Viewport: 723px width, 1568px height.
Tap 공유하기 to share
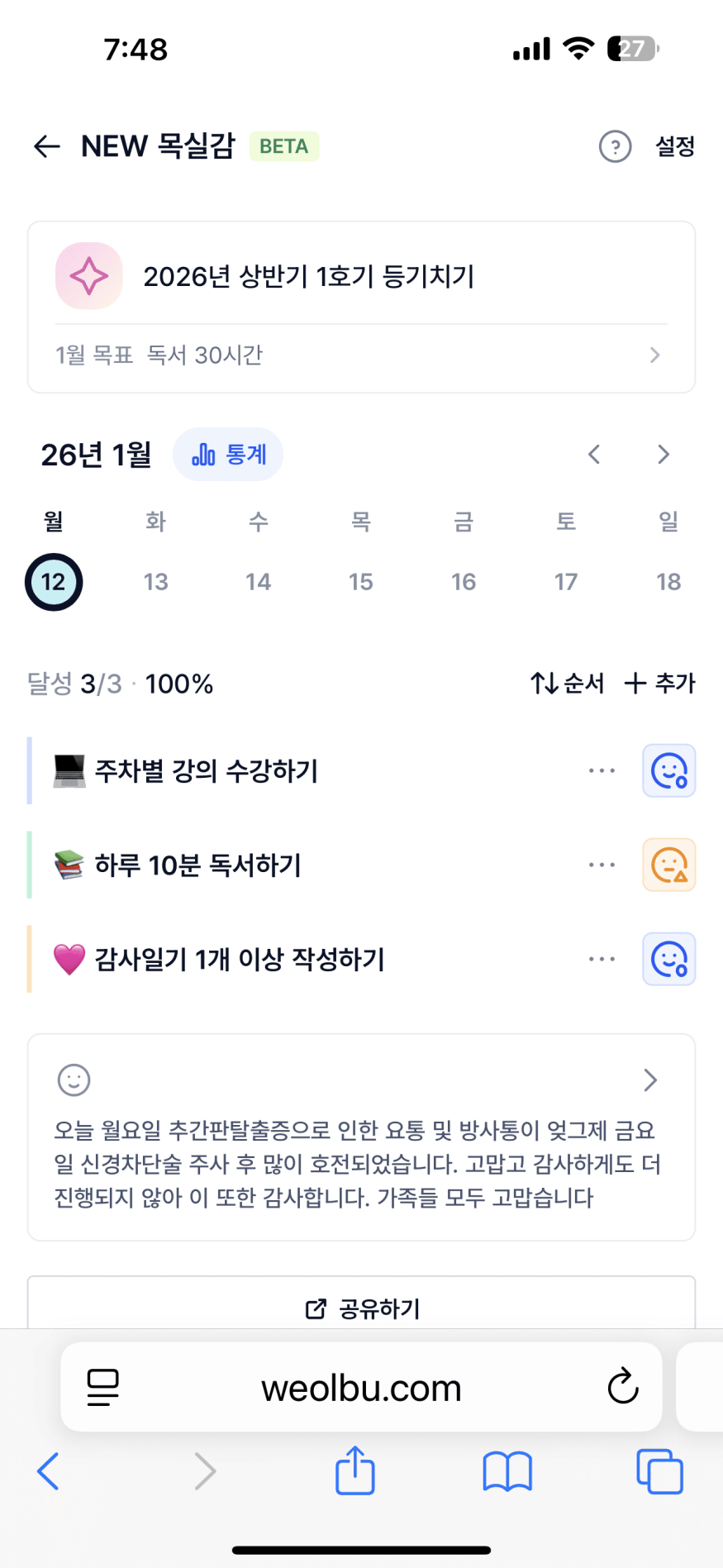(362, 1308)
